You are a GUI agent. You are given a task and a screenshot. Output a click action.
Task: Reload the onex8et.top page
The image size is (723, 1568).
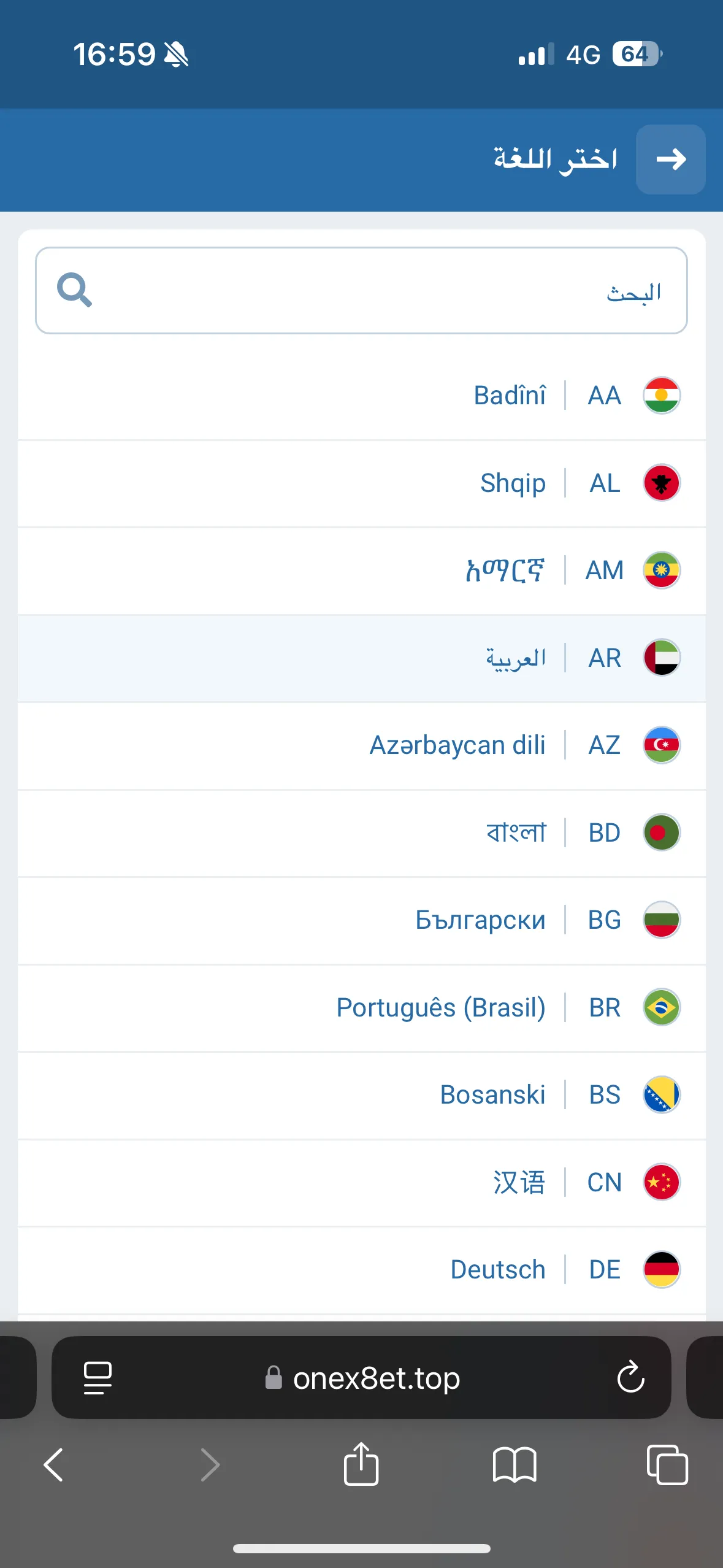630,1378
